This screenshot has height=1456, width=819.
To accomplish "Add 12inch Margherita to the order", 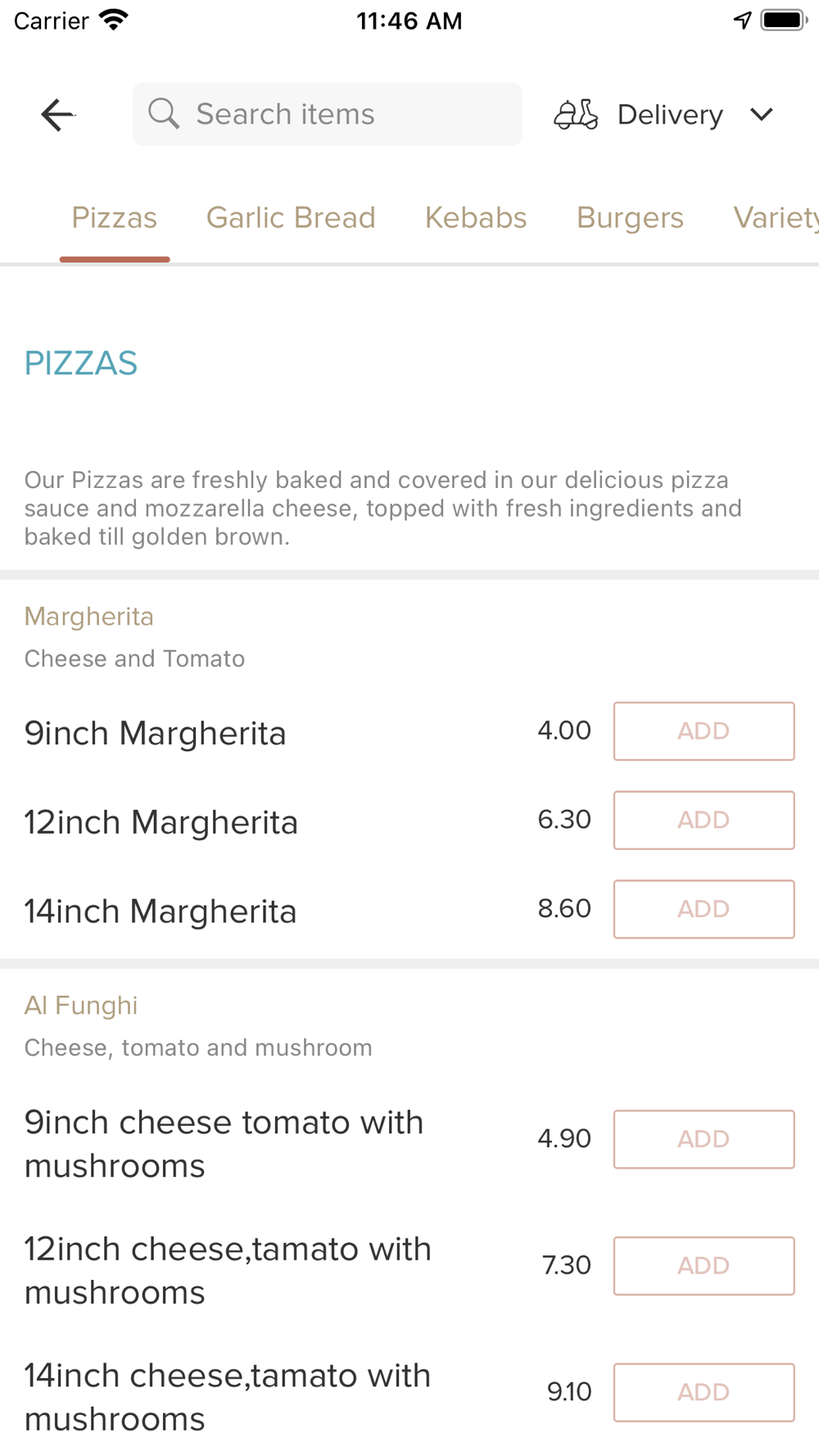I will point(704,821).
